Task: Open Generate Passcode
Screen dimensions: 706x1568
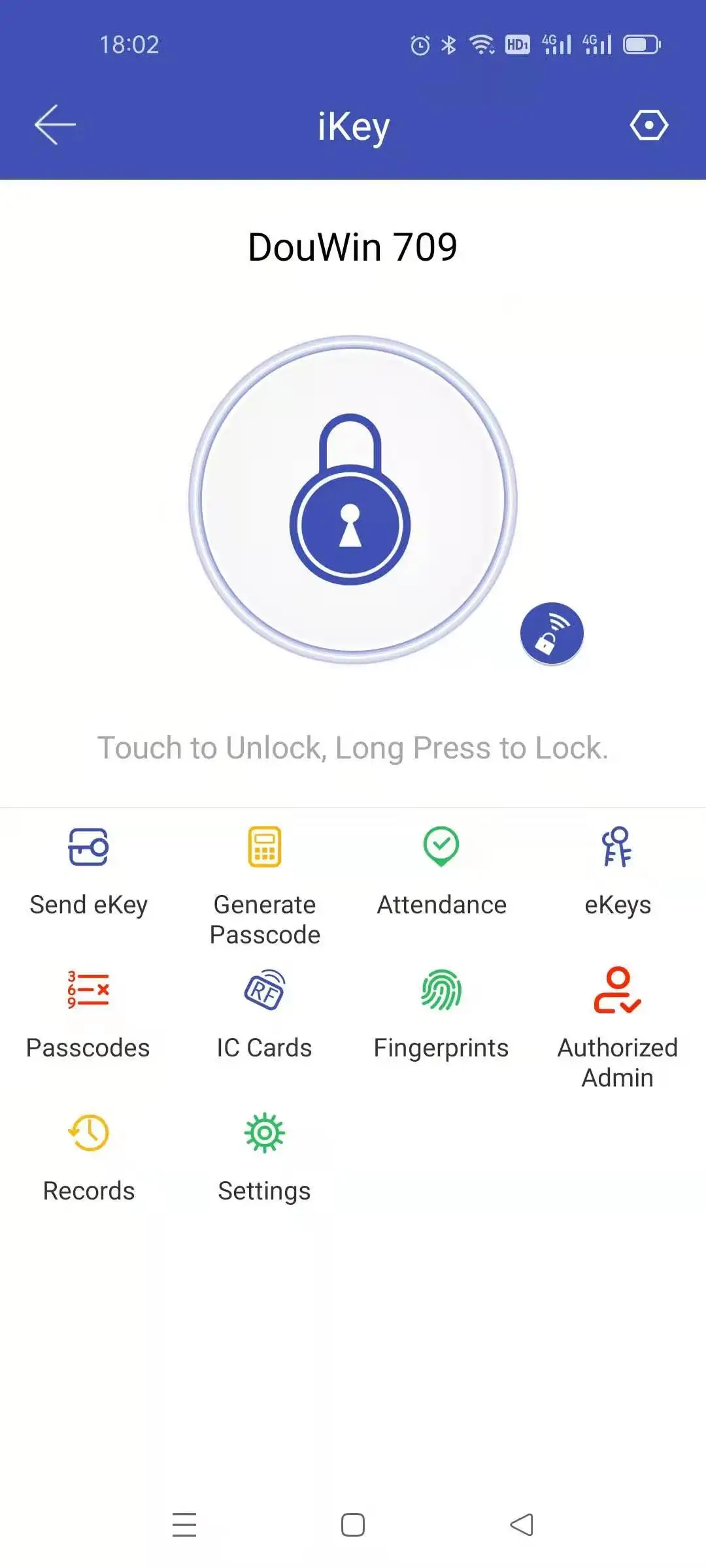Action: [x=265, y=886]
